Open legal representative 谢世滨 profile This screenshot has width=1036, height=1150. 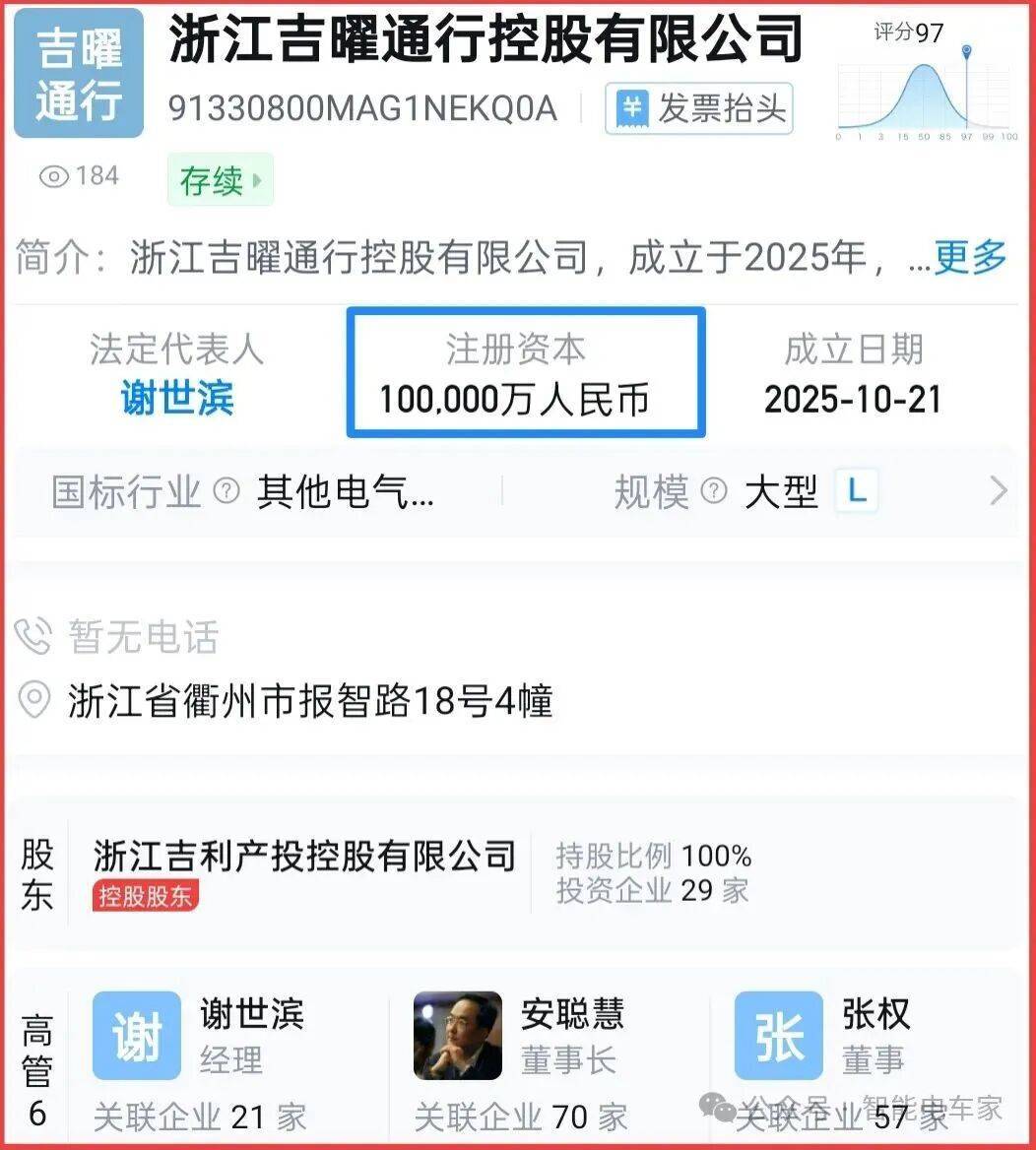click(x=175, y=400)
